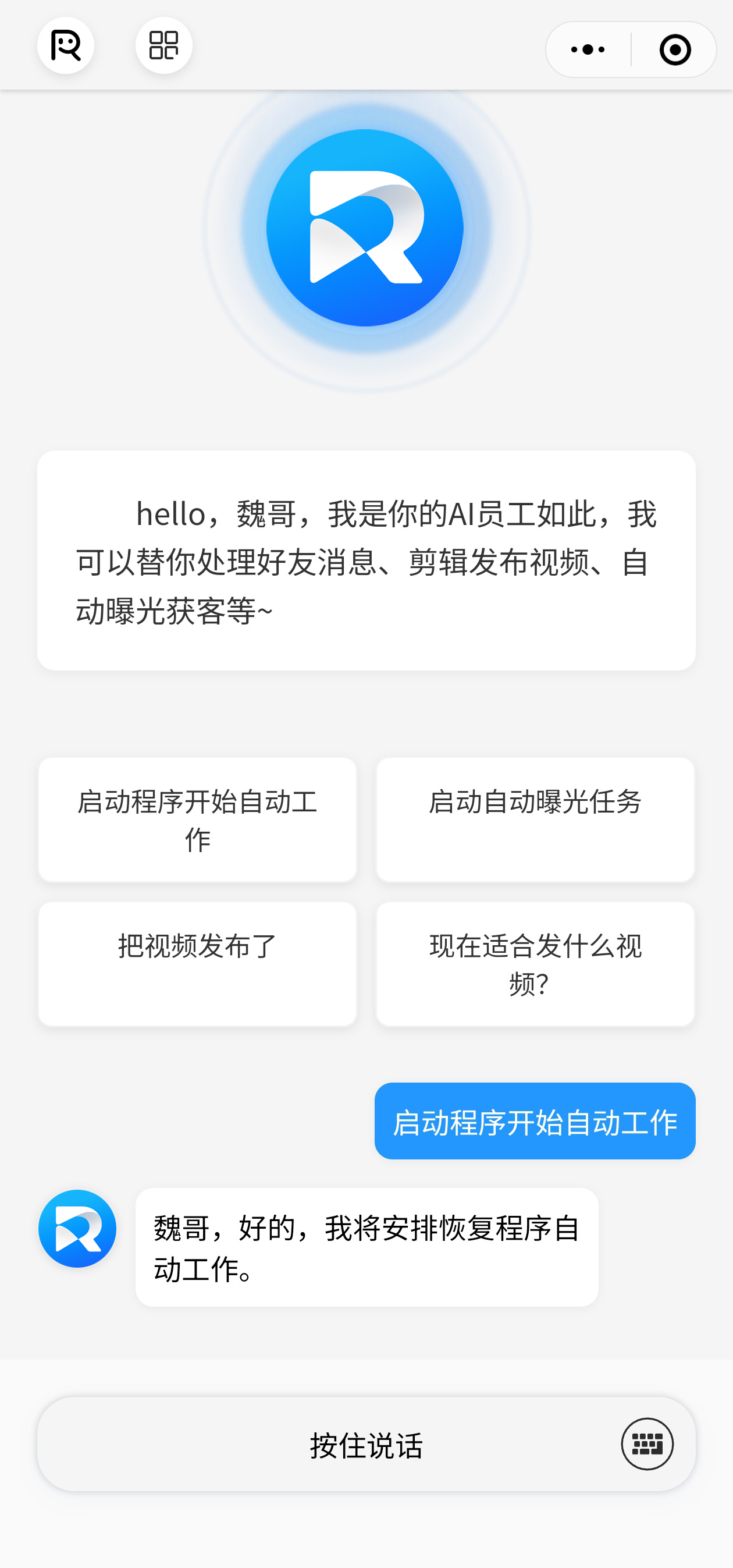Select the 启动程序开始自动工作 suggestion card

point(197,820)
